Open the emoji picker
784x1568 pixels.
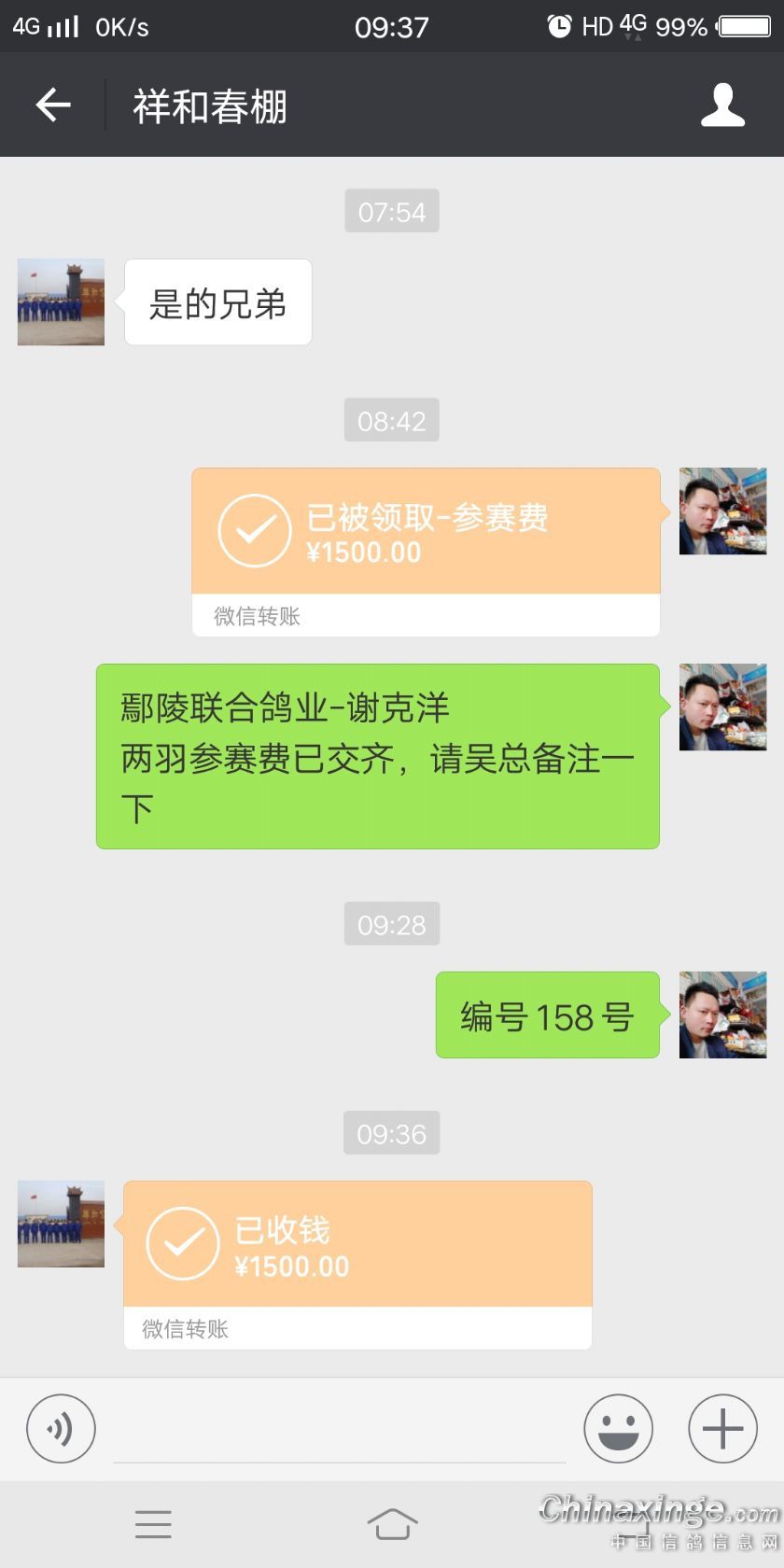click(x=618, y=1428)
